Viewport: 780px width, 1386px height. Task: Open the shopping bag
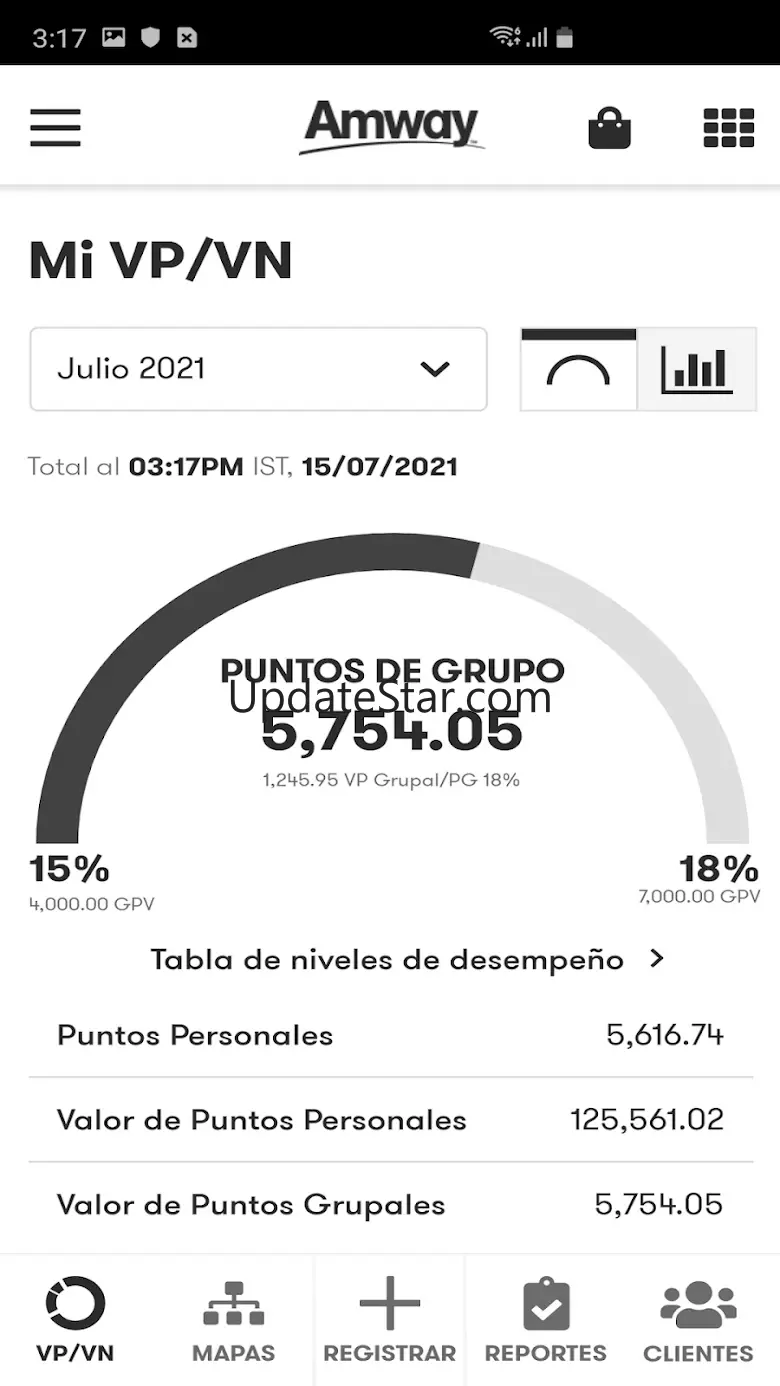coord(609,128)
